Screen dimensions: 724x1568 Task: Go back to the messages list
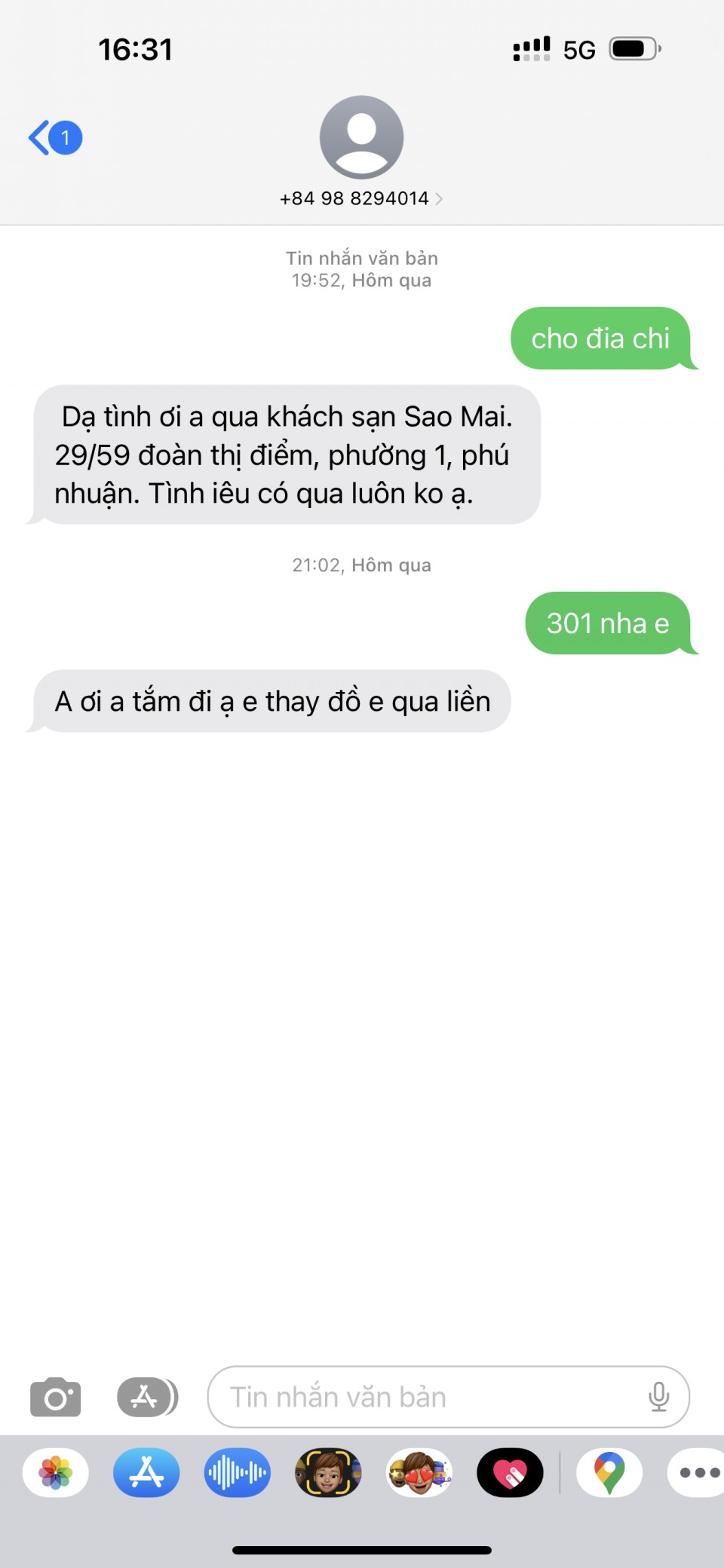click(x=53, y=138)
